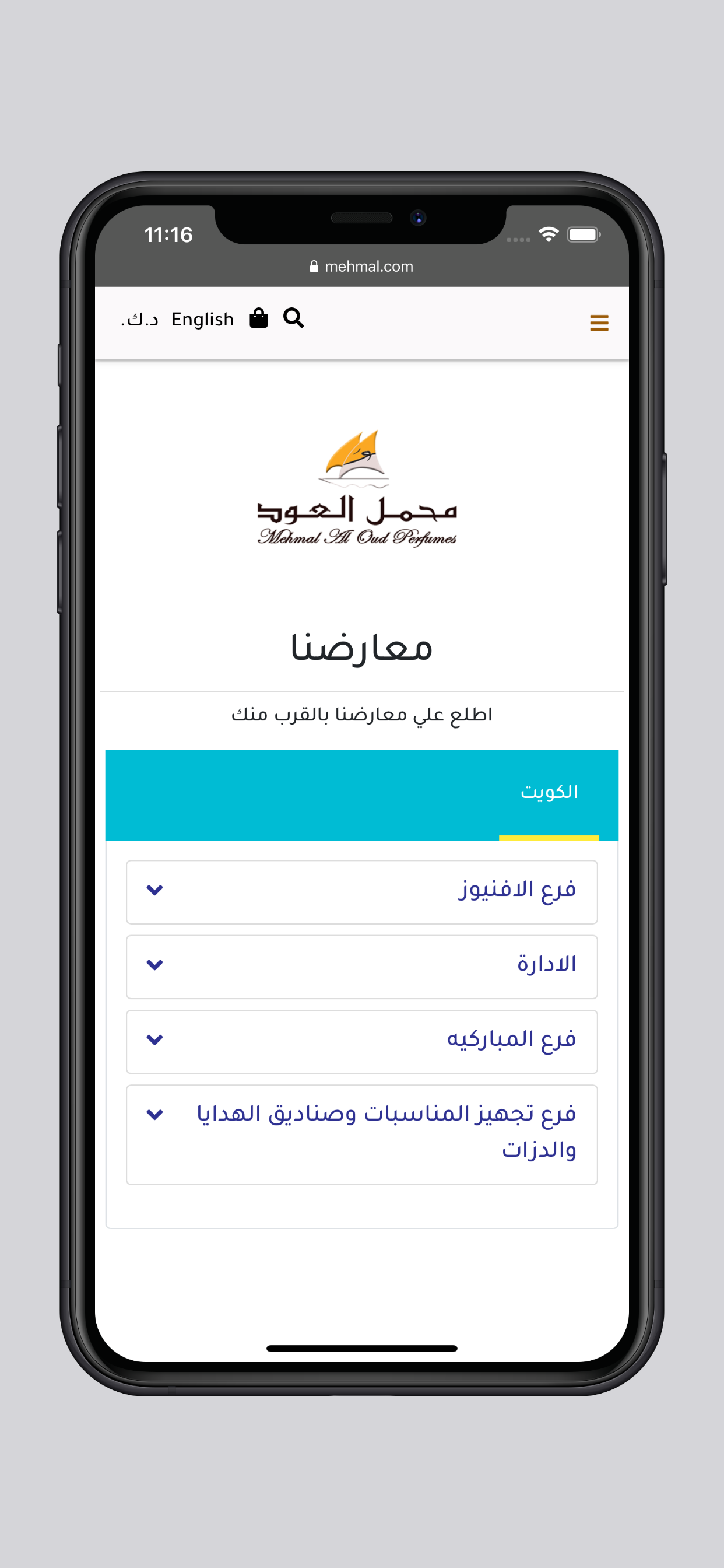Open the search icon
This screenshot has height=1568, width=724.
293,318
